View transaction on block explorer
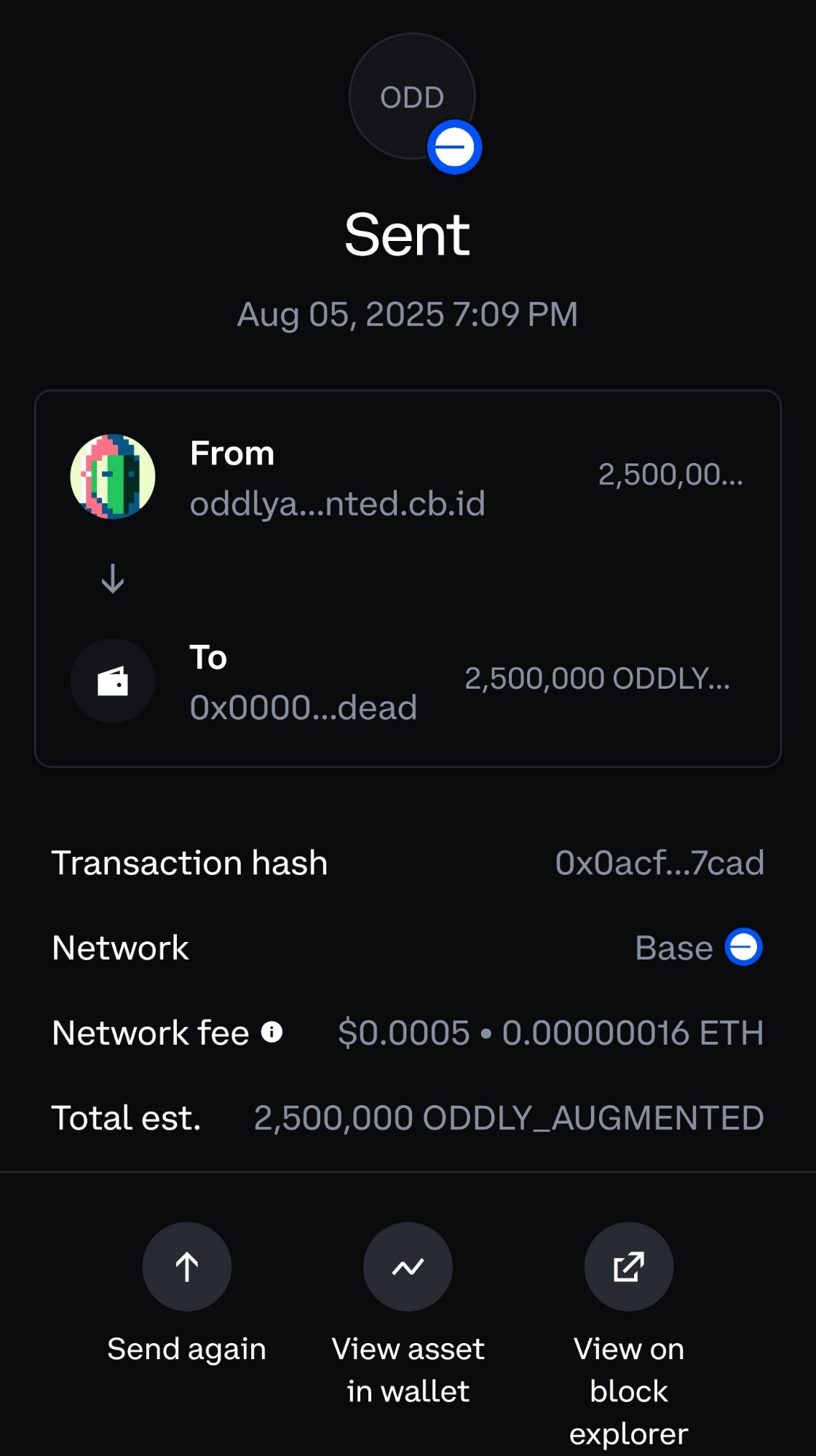 pos(628,1267)
